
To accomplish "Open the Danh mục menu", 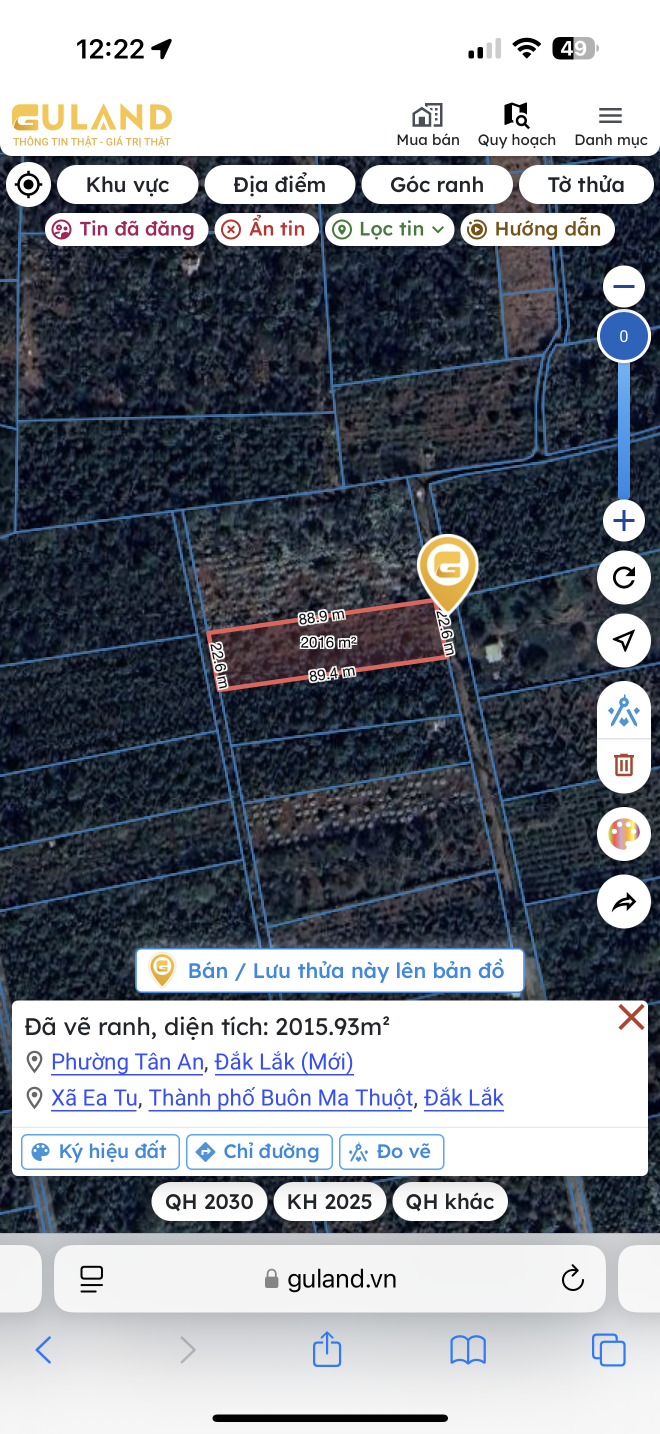I will pyautogui.click(x=610, y=126).
